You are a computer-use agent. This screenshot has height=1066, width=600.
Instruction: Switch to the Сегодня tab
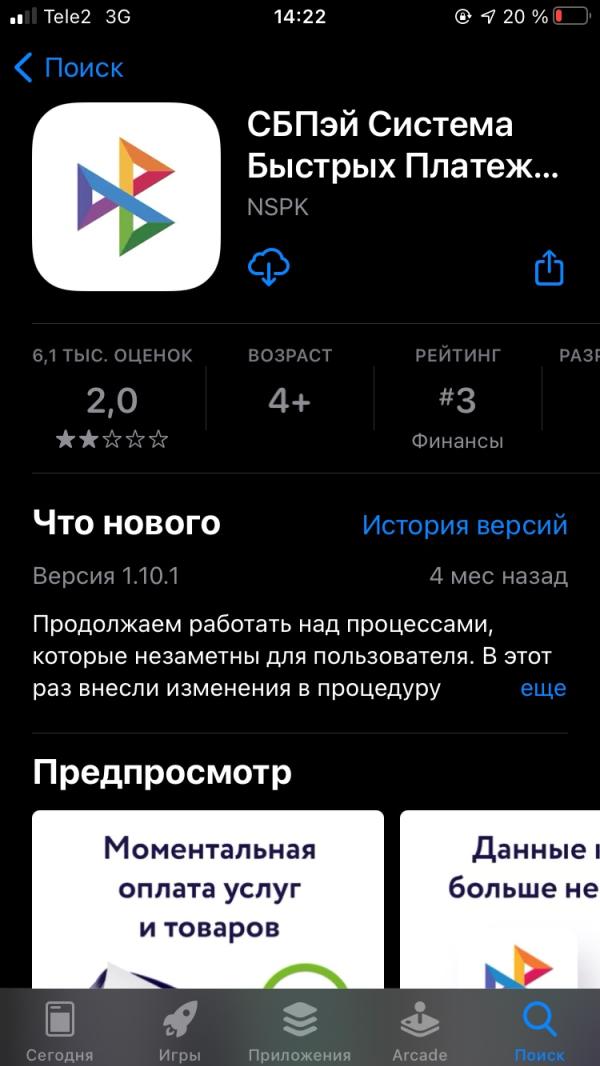[59, 1030]
